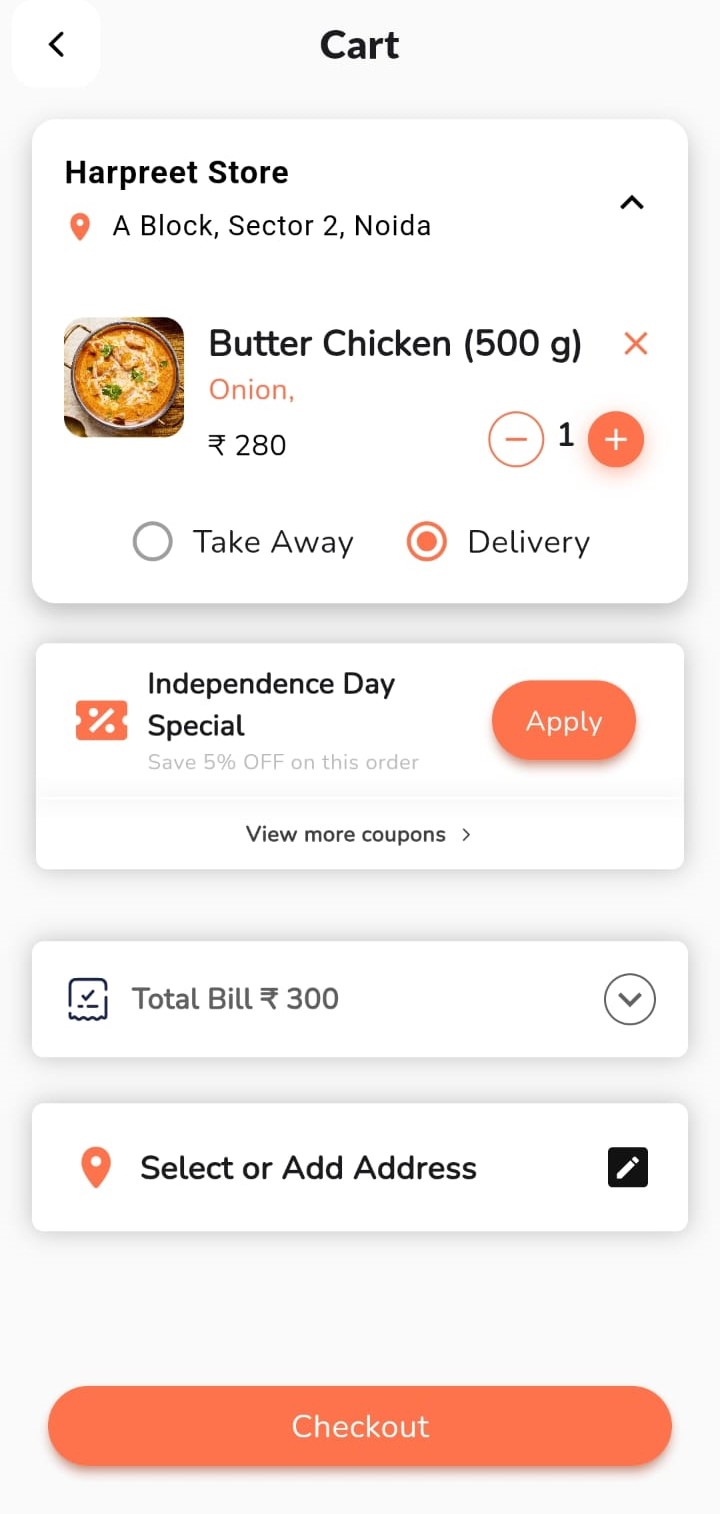View more coupons
The height and width of the screenshot is (1514, 720).
pyautogui.click(x=358, y=834)
